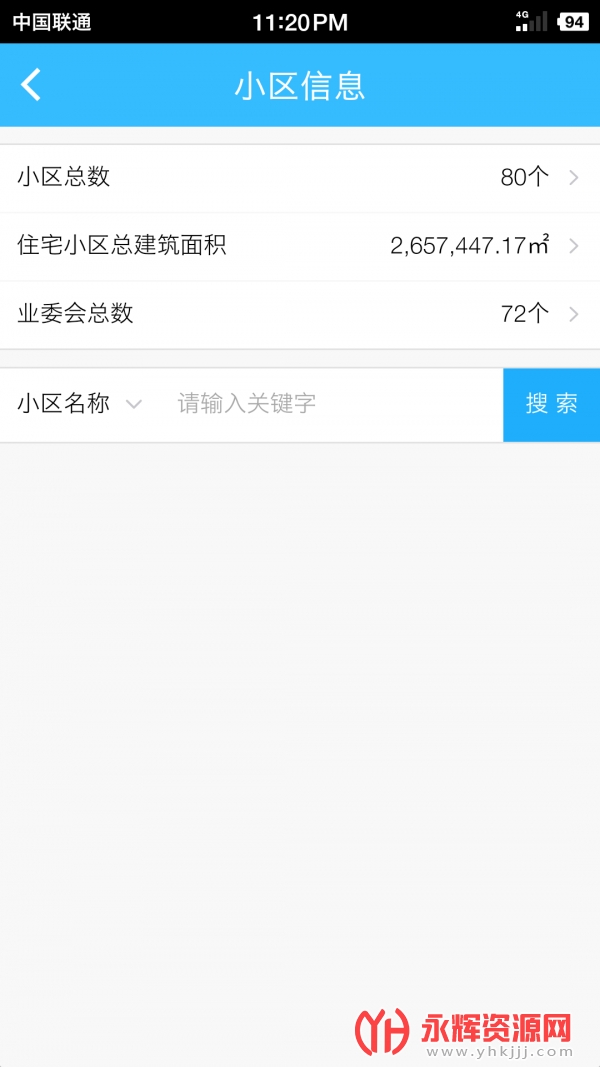Open the 住宅小区总建筑面积 row
The image size is (600, 1067).
coord(300,246)
